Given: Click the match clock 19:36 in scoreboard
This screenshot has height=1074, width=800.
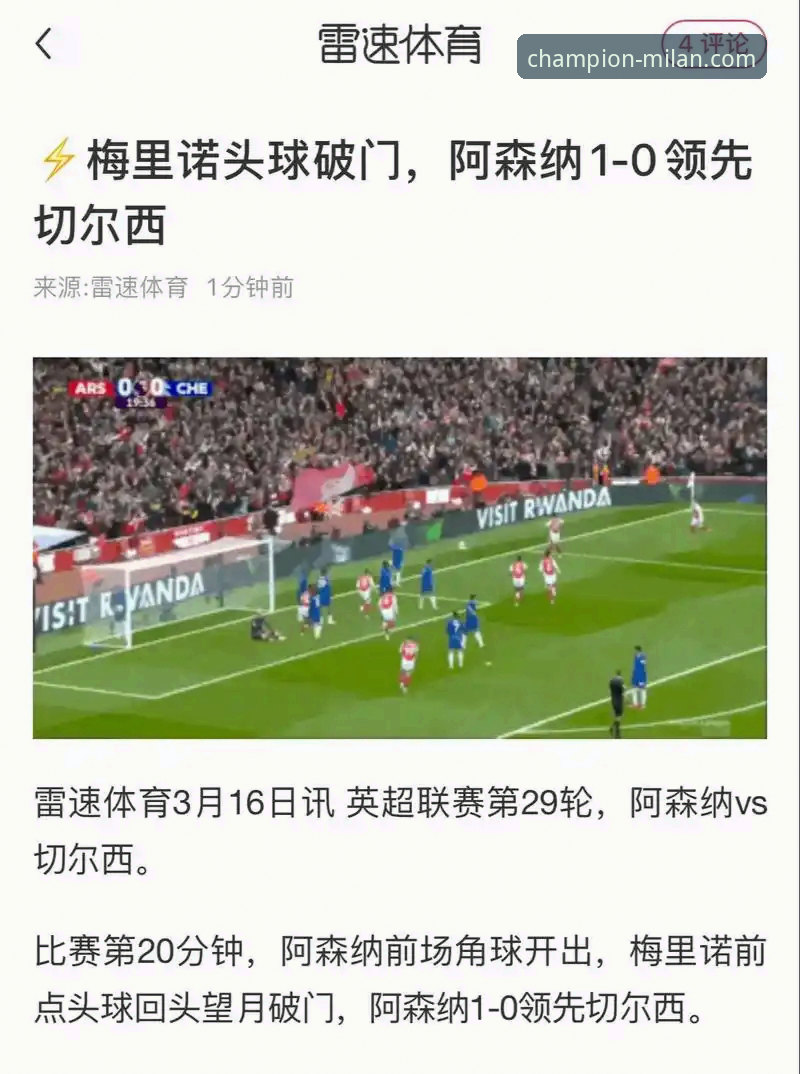Looking at the screenshot, I should pos(140,399).
